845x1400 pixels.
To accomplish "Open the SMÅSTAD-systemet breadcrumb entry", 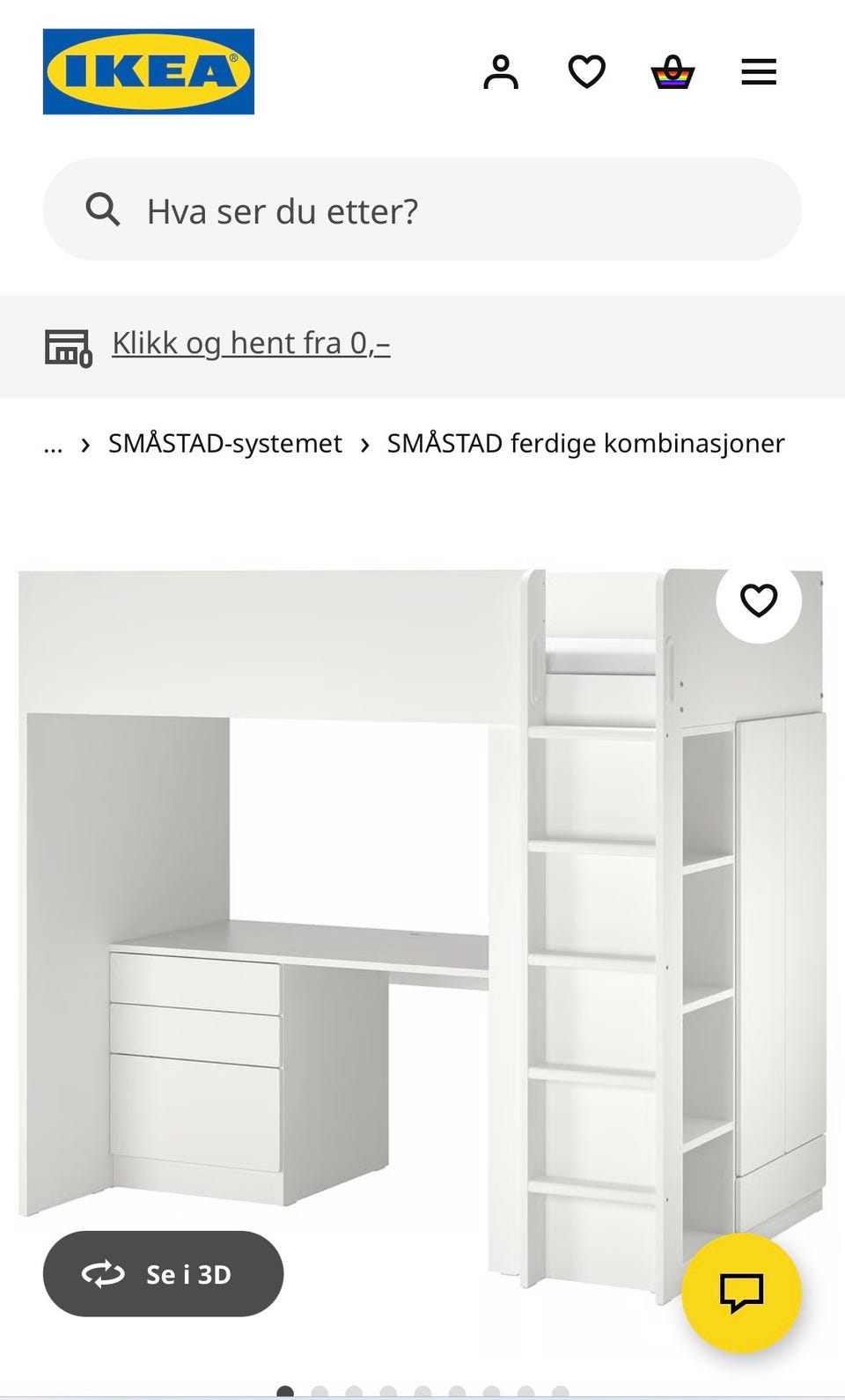I will tap(224, 443).
